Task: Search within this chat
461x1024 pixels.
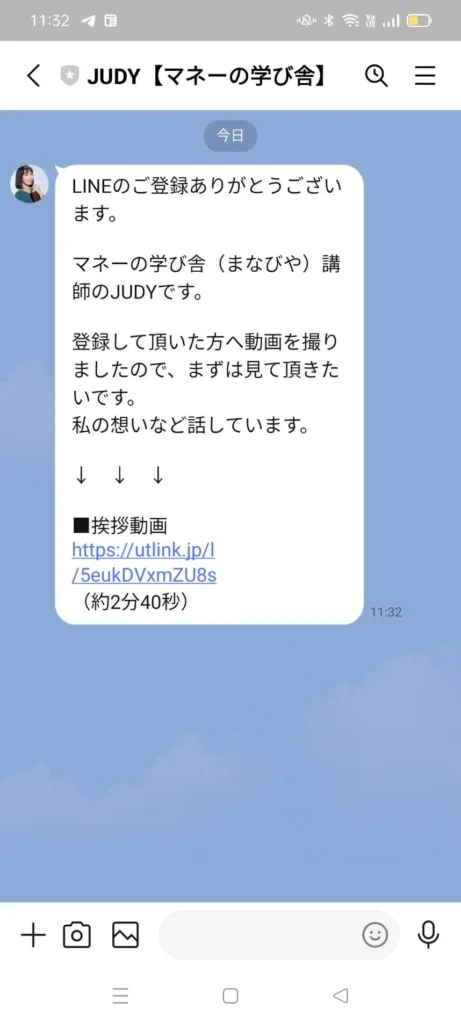Action: [376, 76]
